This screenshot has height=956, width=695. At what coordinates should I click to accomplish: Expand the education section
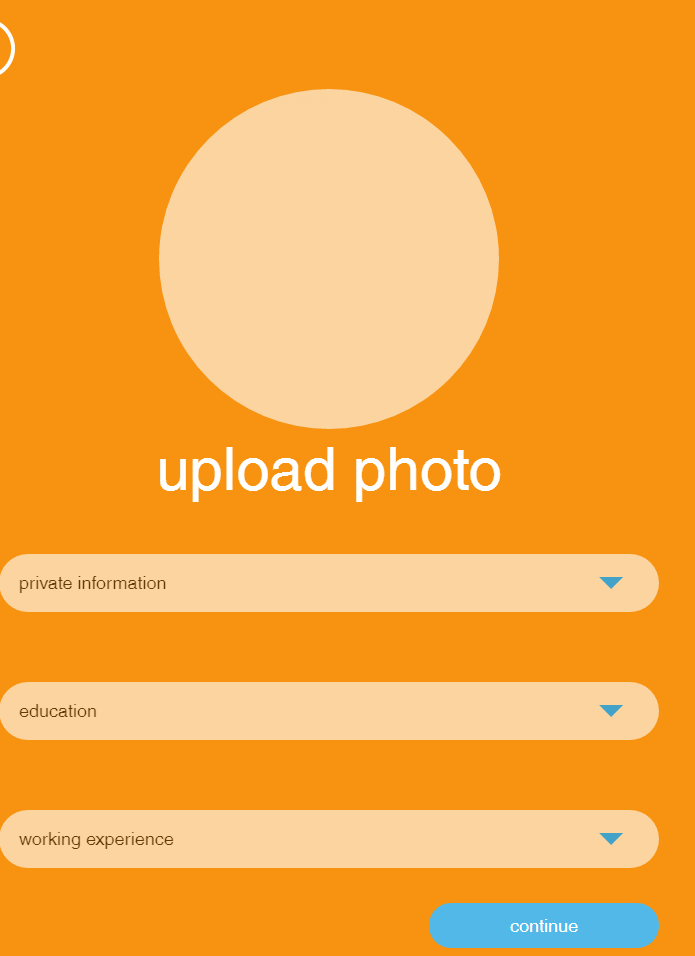click(610, 711)
